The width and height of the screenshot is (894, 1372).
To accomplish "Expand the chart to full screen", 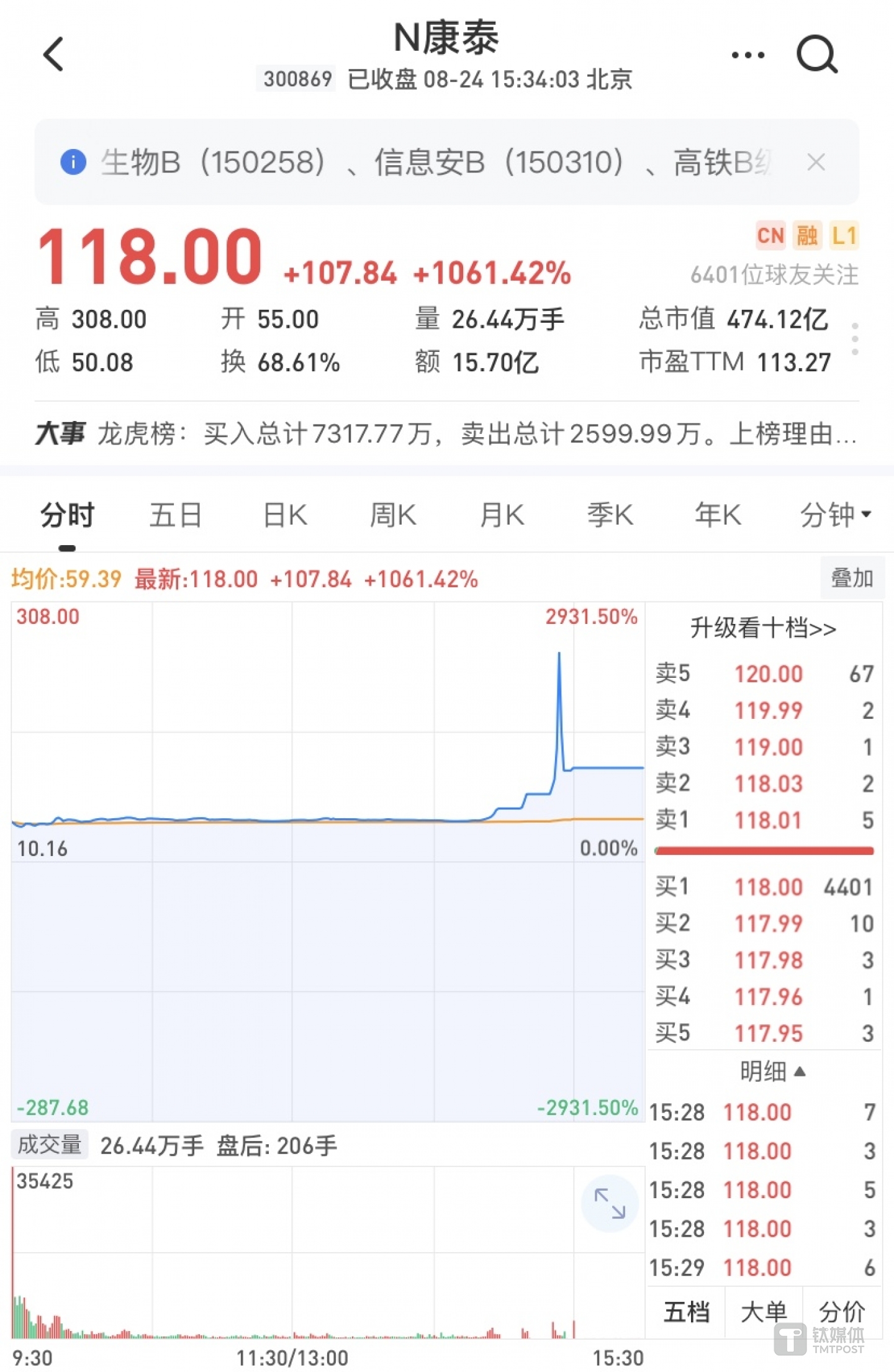I will click(x=610, y=1203).
